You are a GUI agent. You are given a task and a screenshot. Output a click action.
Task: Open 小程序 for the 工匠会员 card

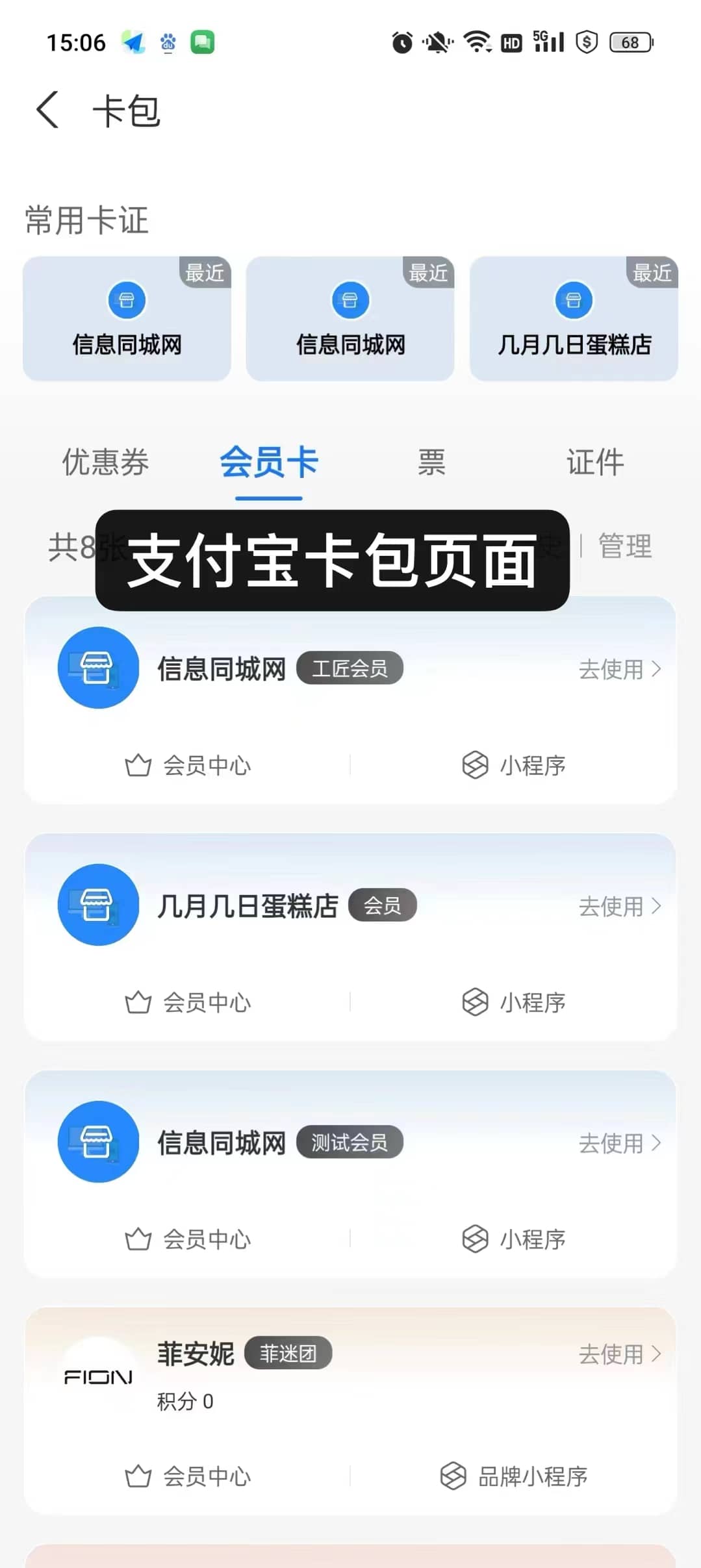513,765
